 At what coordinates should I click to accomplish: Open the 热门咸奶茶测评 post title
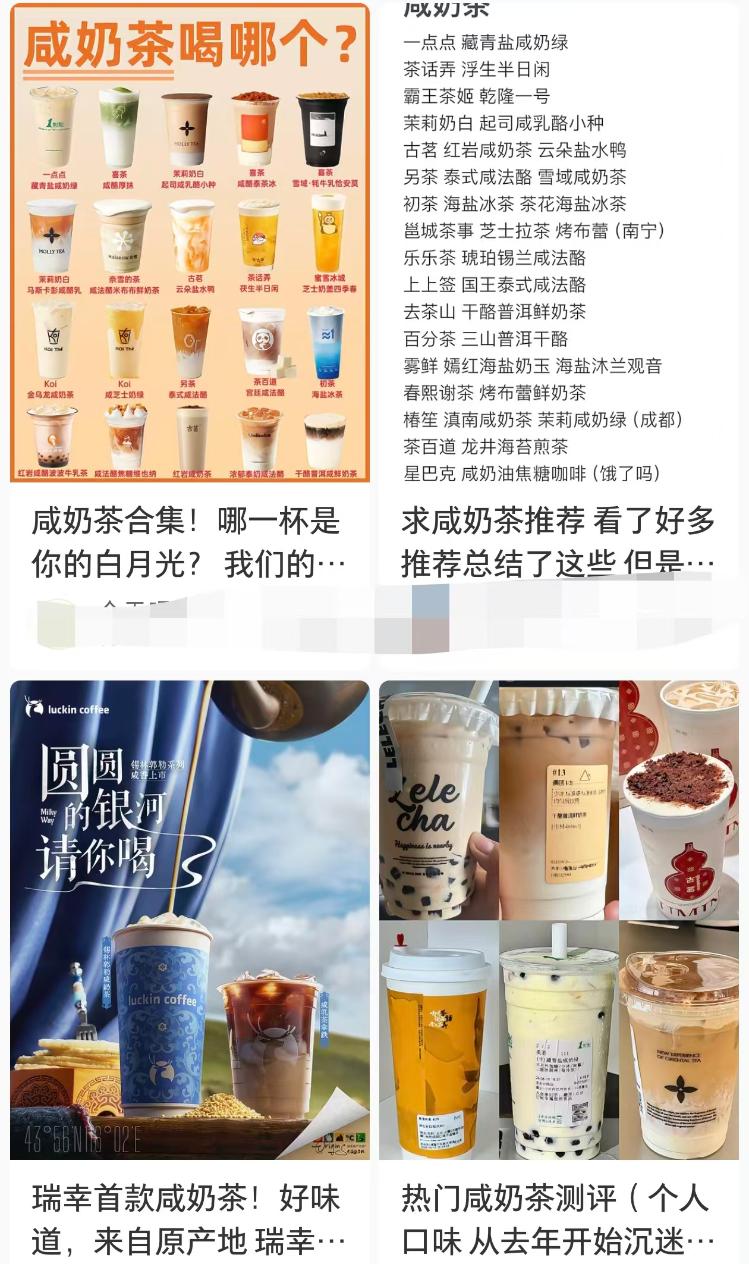tap(560, 1215)
